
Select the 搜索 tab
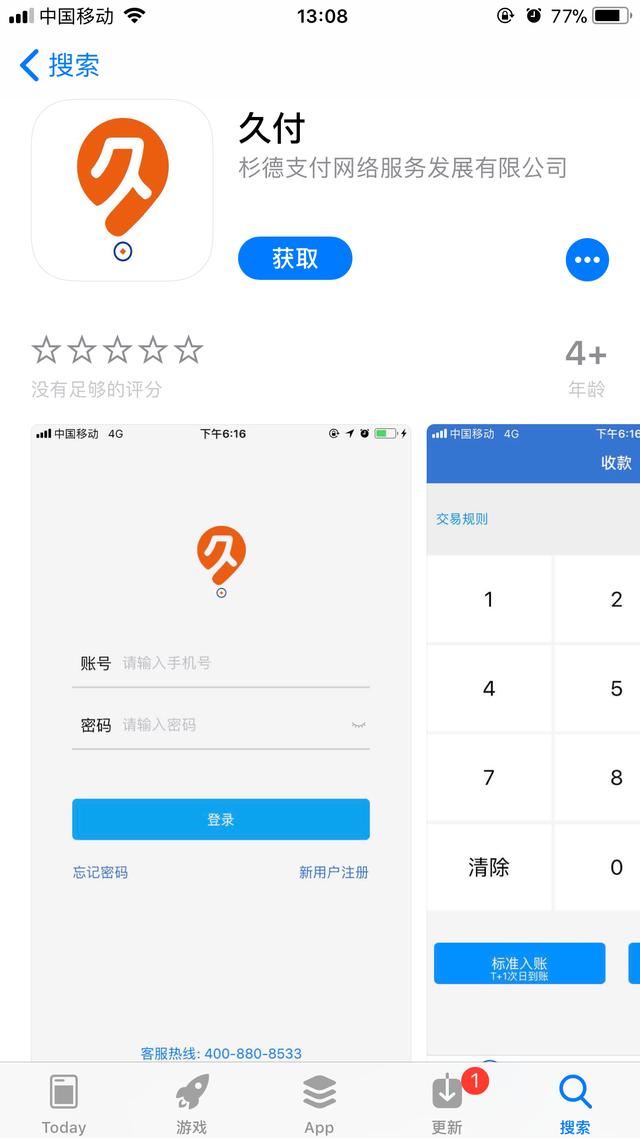coord(575,1103)
